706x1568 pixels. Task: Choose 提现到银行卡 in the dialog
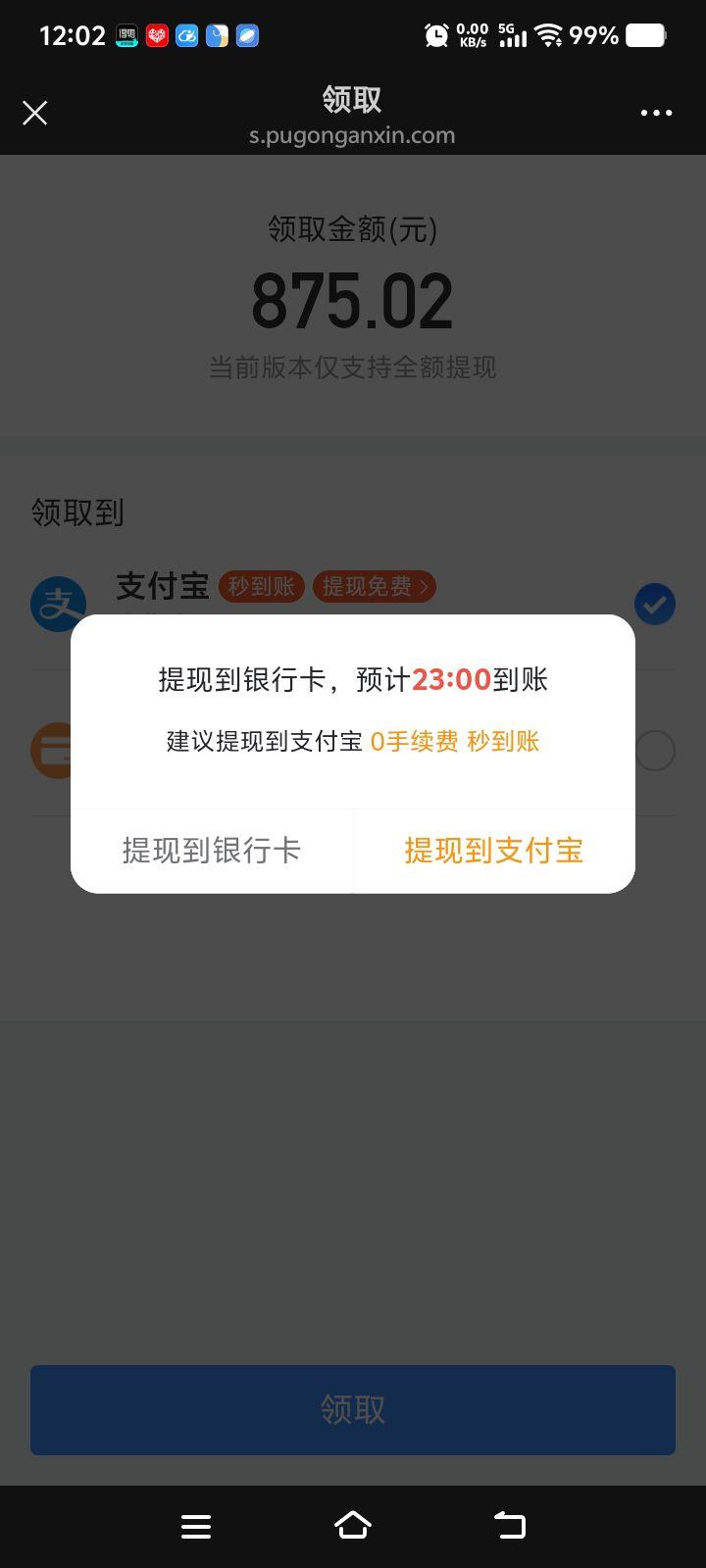pyautogui.click(x=211, y=851)
